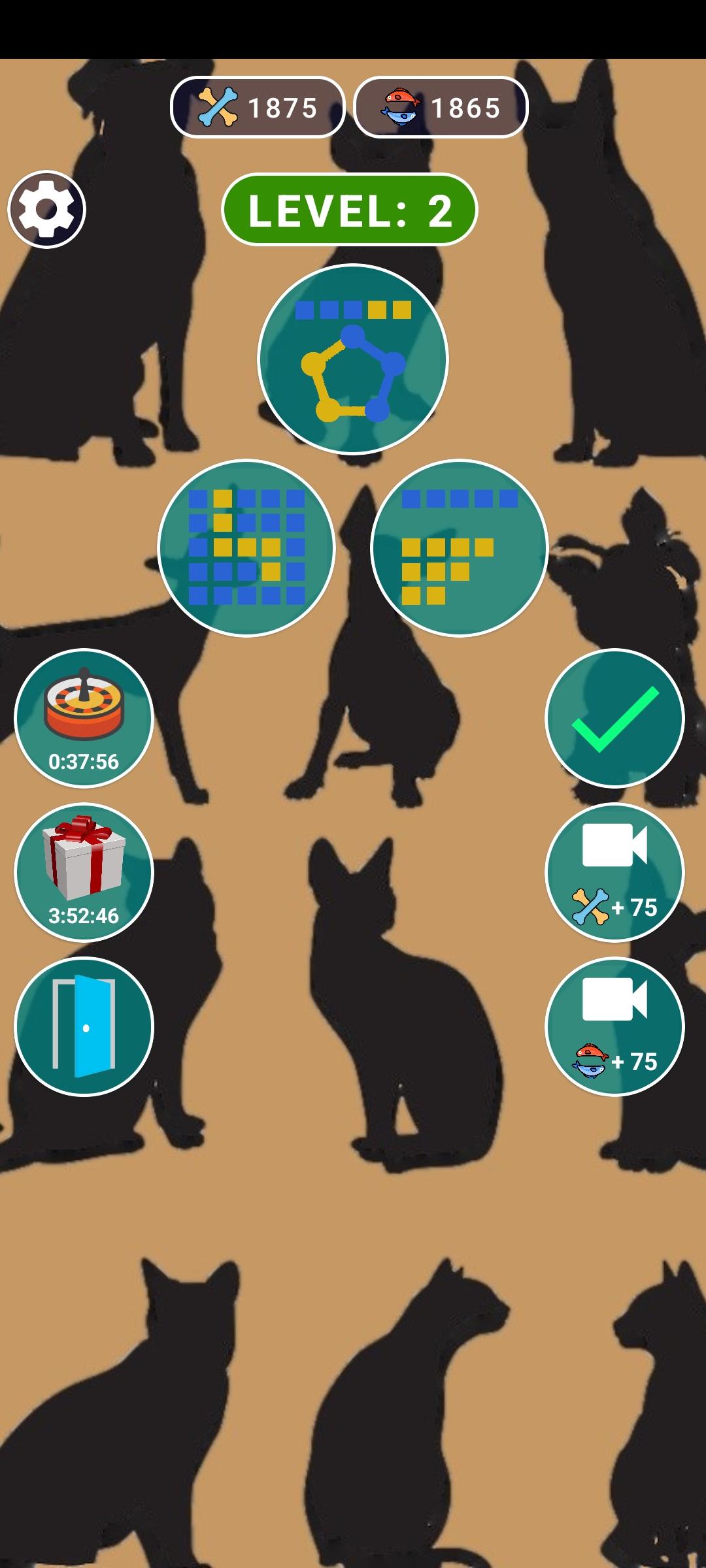706x1568 pixels.
Task: Tap the blue door exit button
Action: click(84, 1026)
